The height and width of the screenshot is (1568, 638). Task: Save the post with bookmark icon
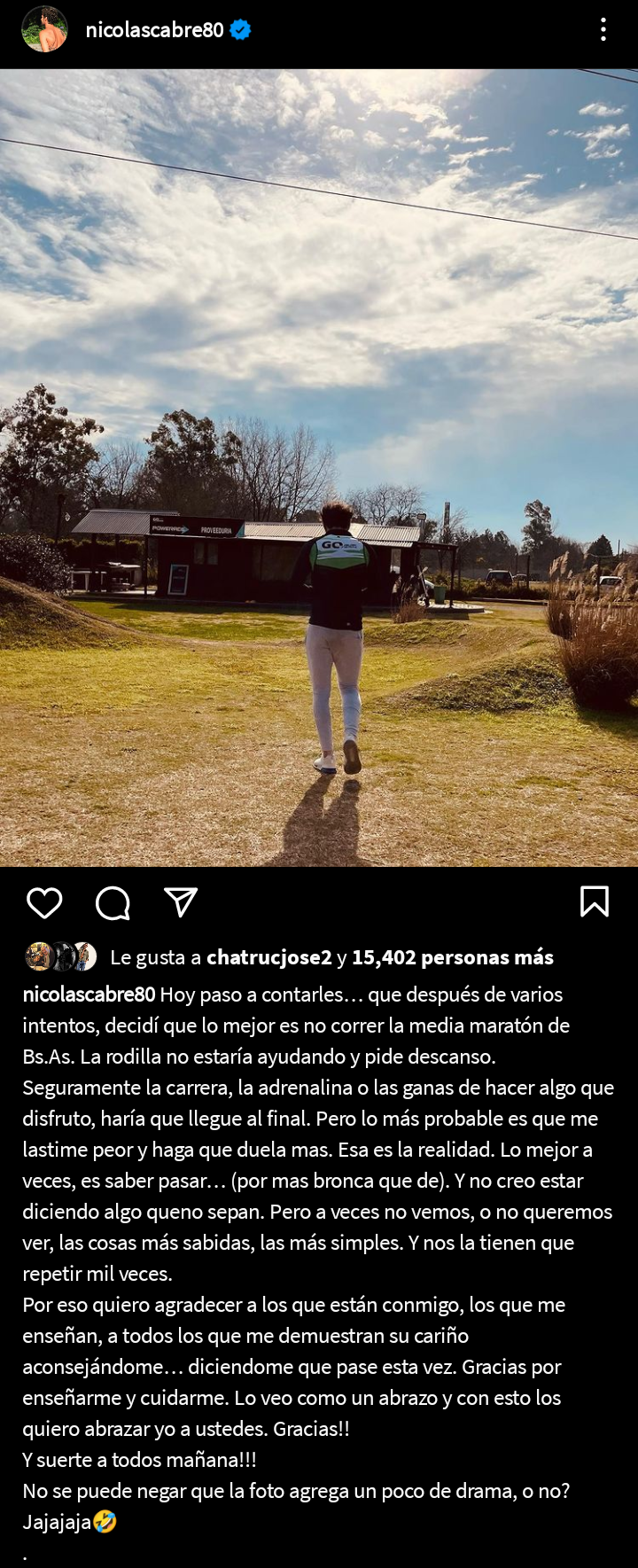pyautogui.click(x=594, y=901)
